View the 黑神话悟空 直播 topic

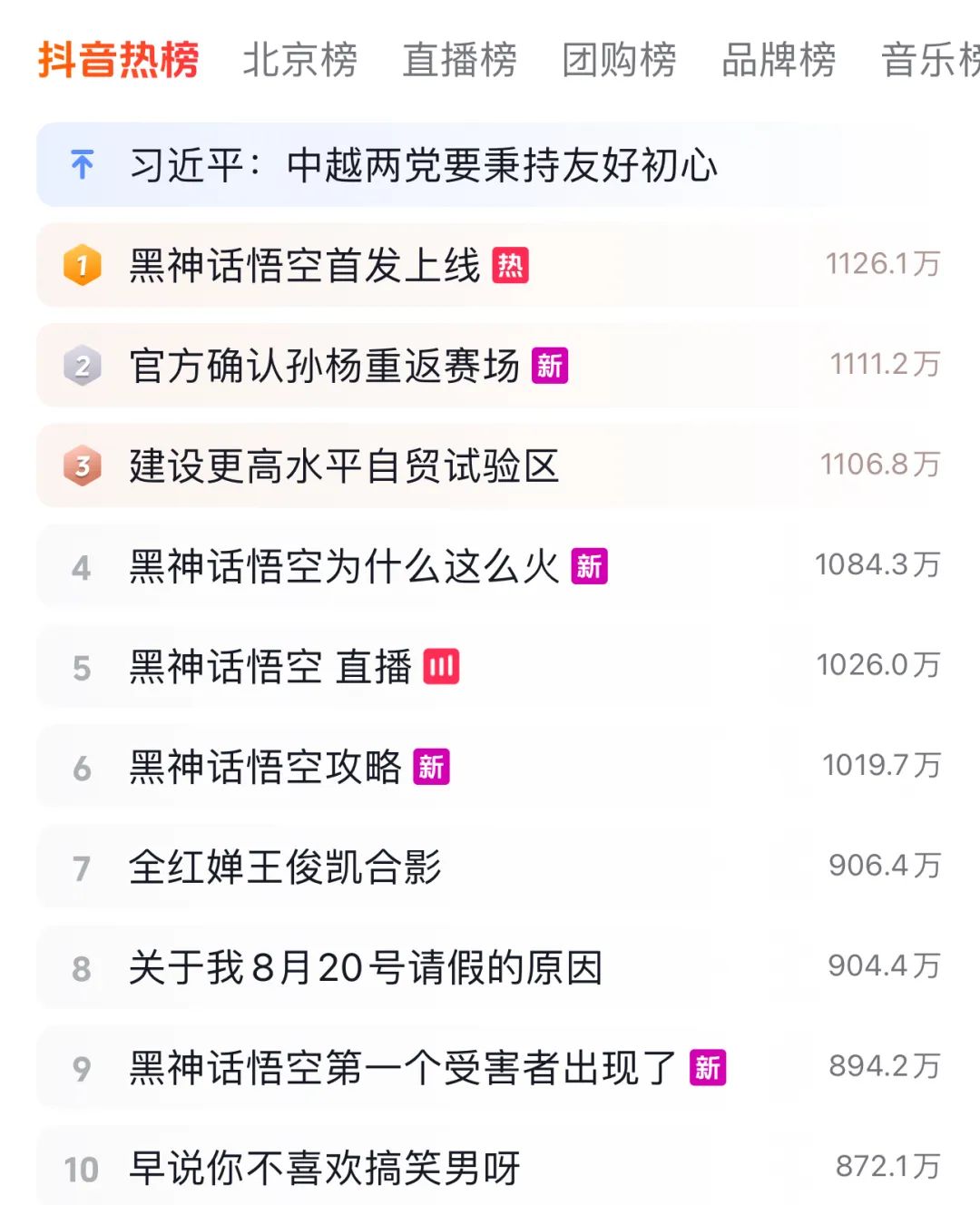pos(270,668)
